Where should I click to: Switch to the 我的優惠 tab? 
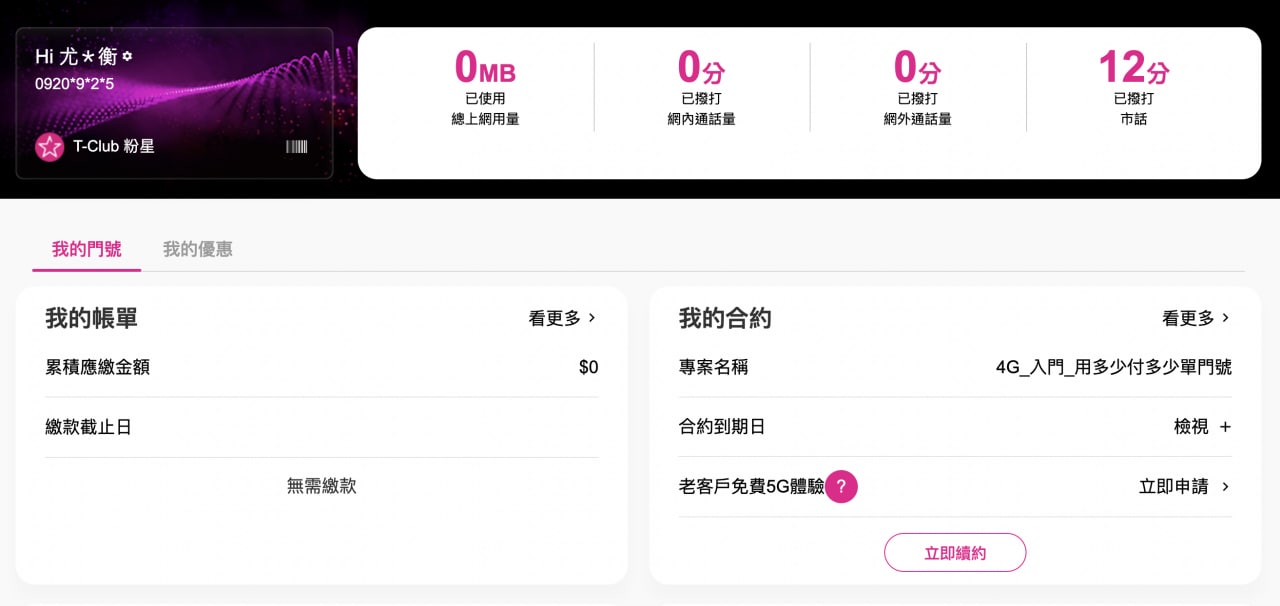tap(198, 249)
